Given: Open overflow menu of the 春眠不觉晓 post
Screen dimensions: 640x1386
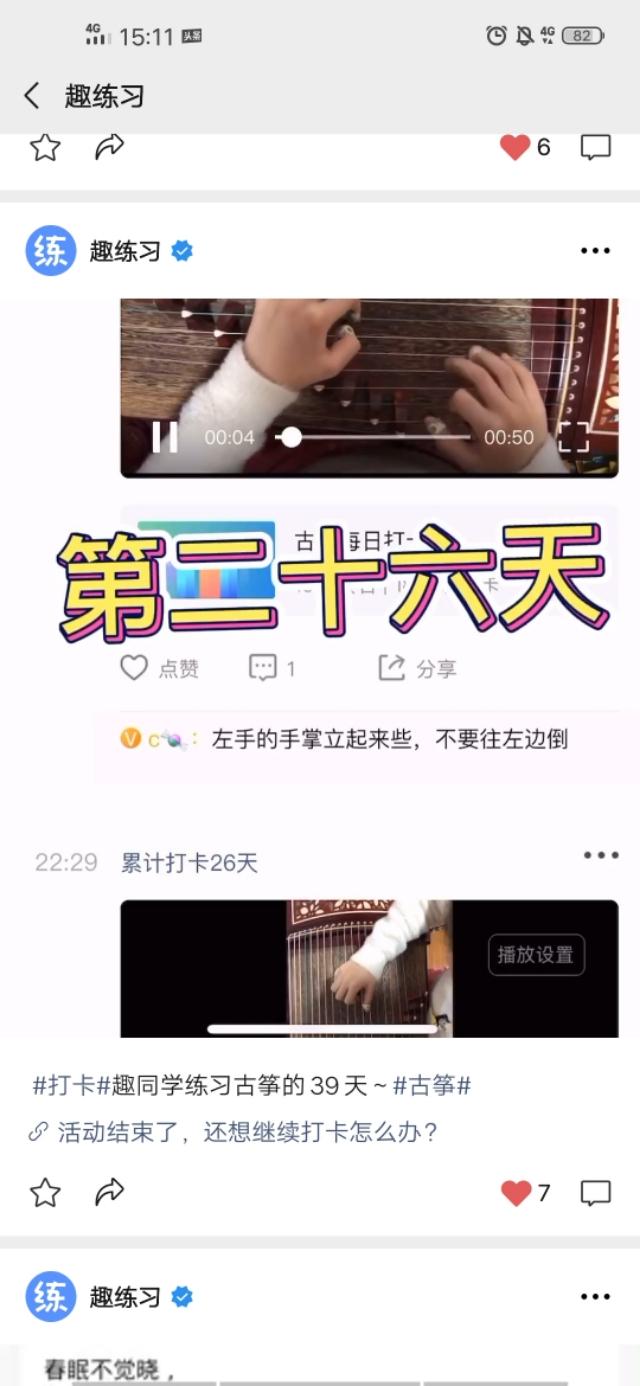Looking at the screenshot, I should (x=595, y=1297).
